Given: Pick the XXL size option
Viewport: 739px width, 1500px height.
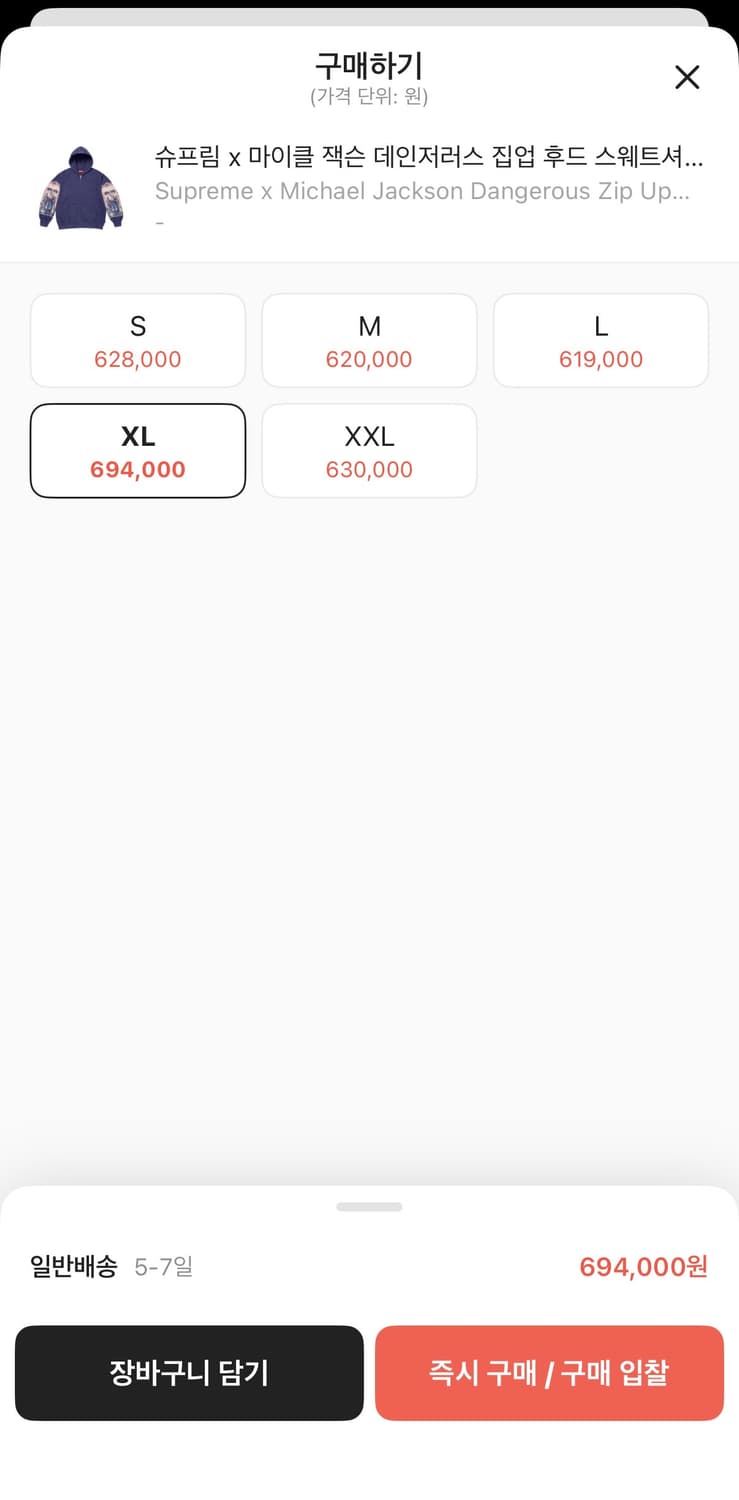Looking at the screenshot, I should (369, 450).
